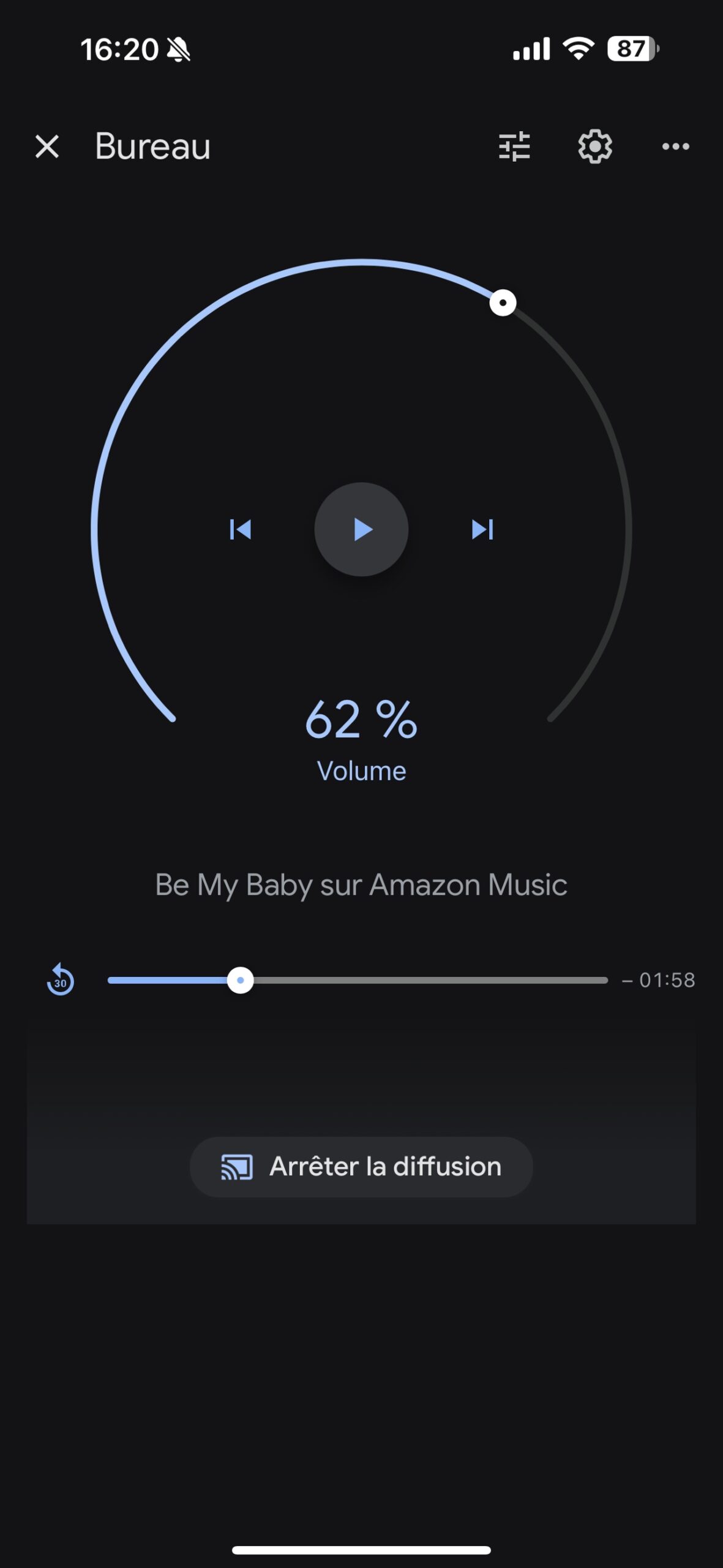Close the Bureau device screen
Image resolution: width=723 pixels, height=1568 pixels.
(47, 146)
